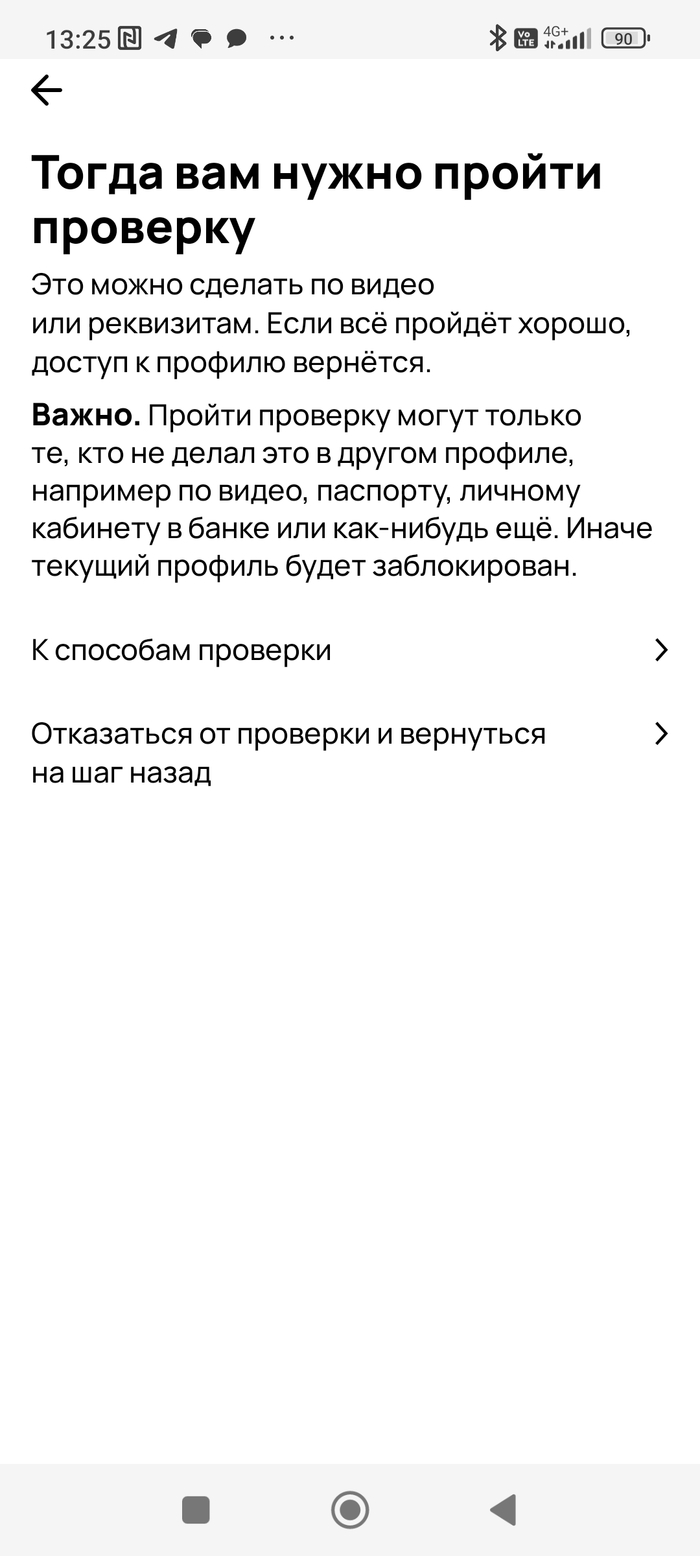This screenshot has height=1556, width=700.
Task: Open recent apps via square button
Action: 196,1510
